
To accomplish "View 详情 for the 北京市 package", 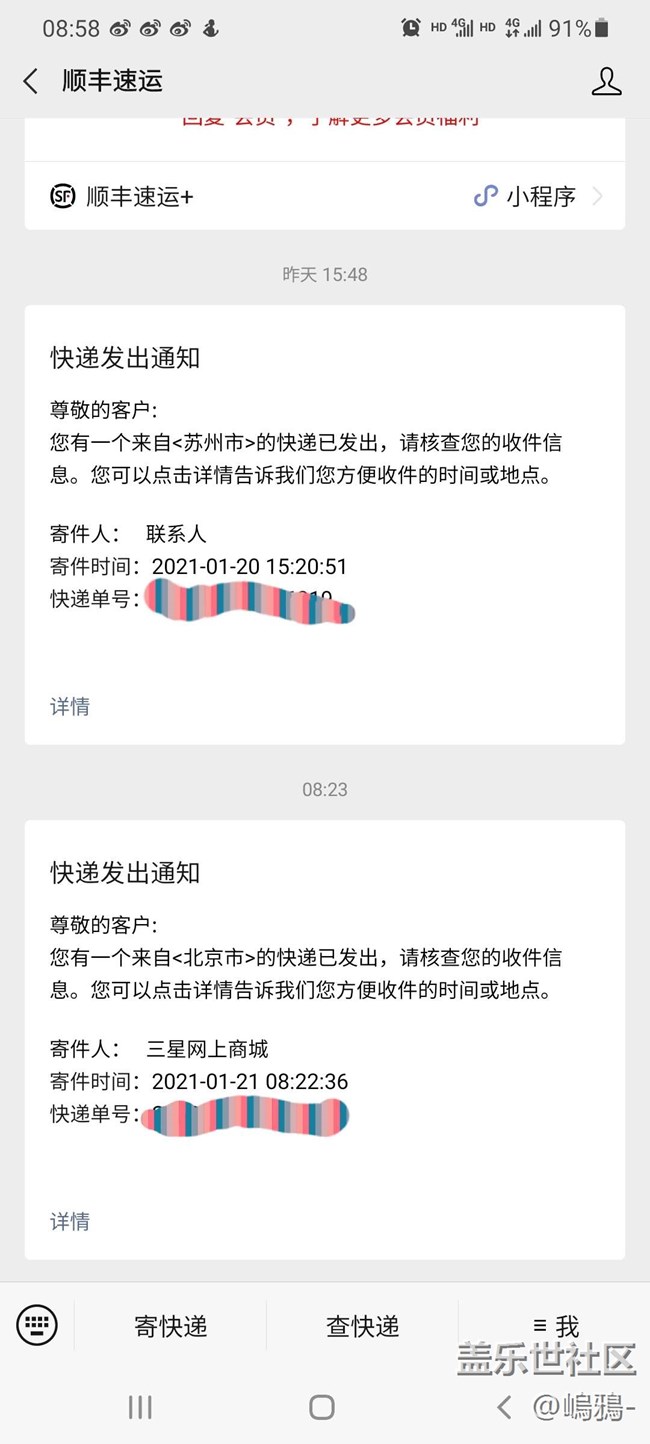I will tap(70, 1222).
